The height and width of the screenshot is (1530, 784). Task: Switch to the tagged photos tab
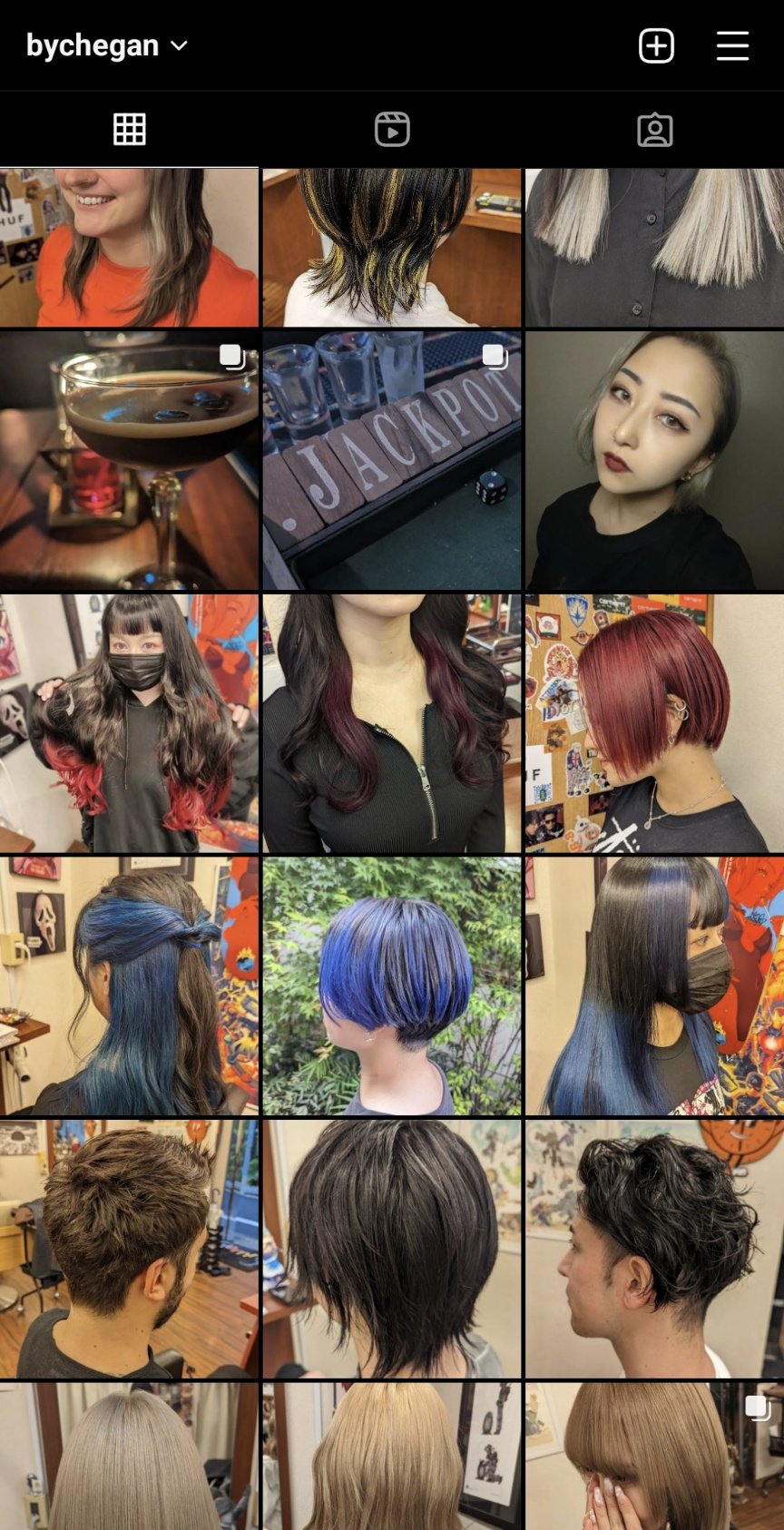tap(654, 130)
